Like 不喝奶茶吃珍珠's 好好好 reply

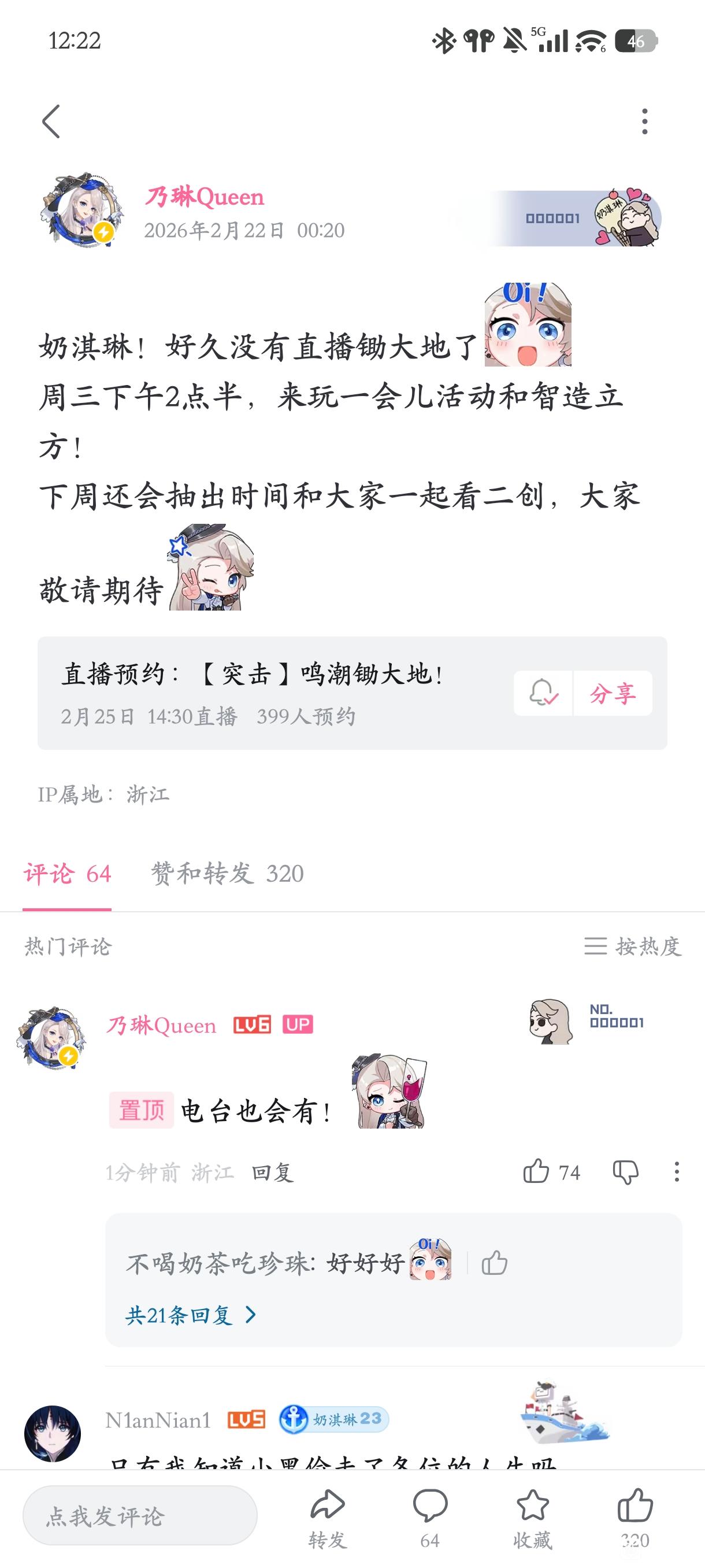[x=494, y=1263]
